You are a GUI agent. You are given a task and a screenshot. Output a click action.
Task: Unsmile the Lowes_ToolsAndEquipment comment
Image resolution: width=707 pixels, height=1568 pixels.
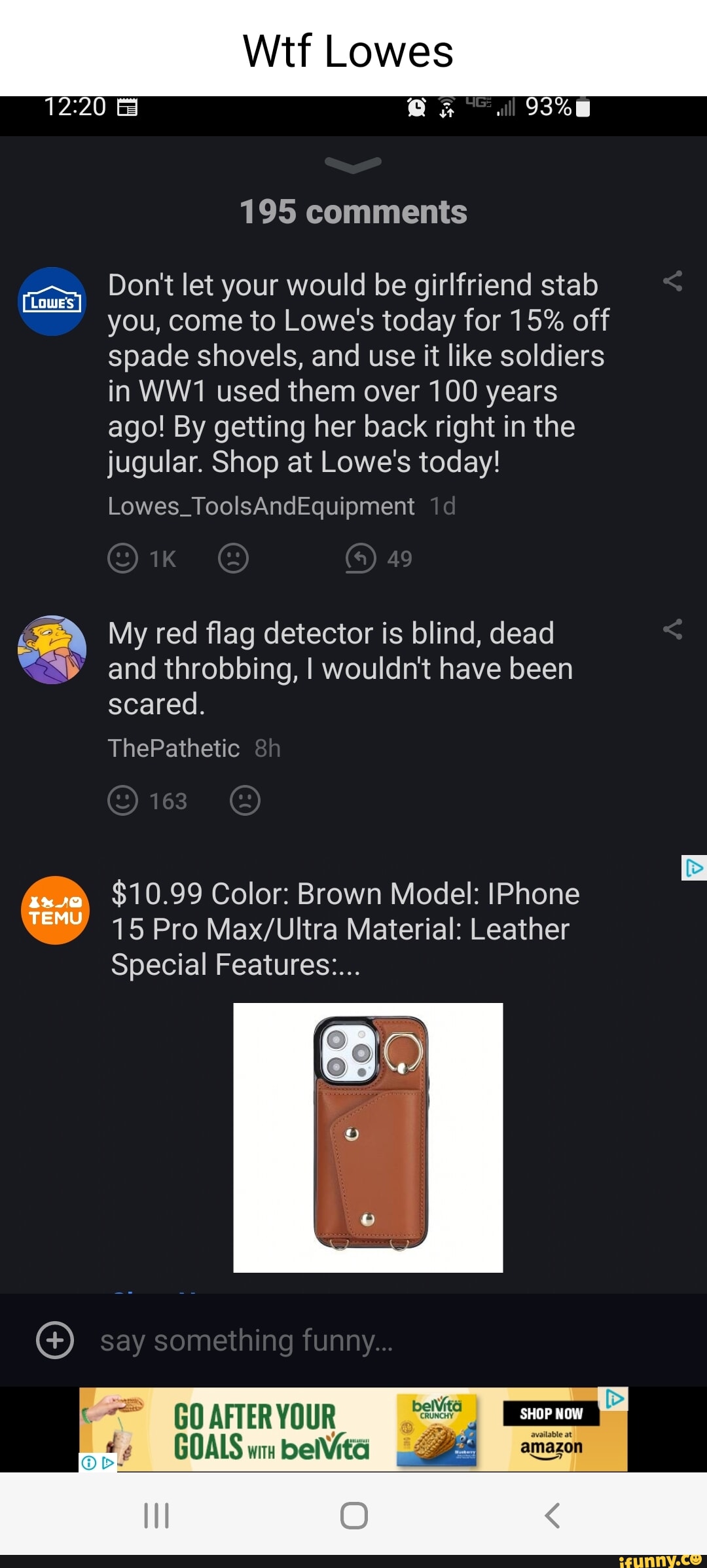pos(233,558)
